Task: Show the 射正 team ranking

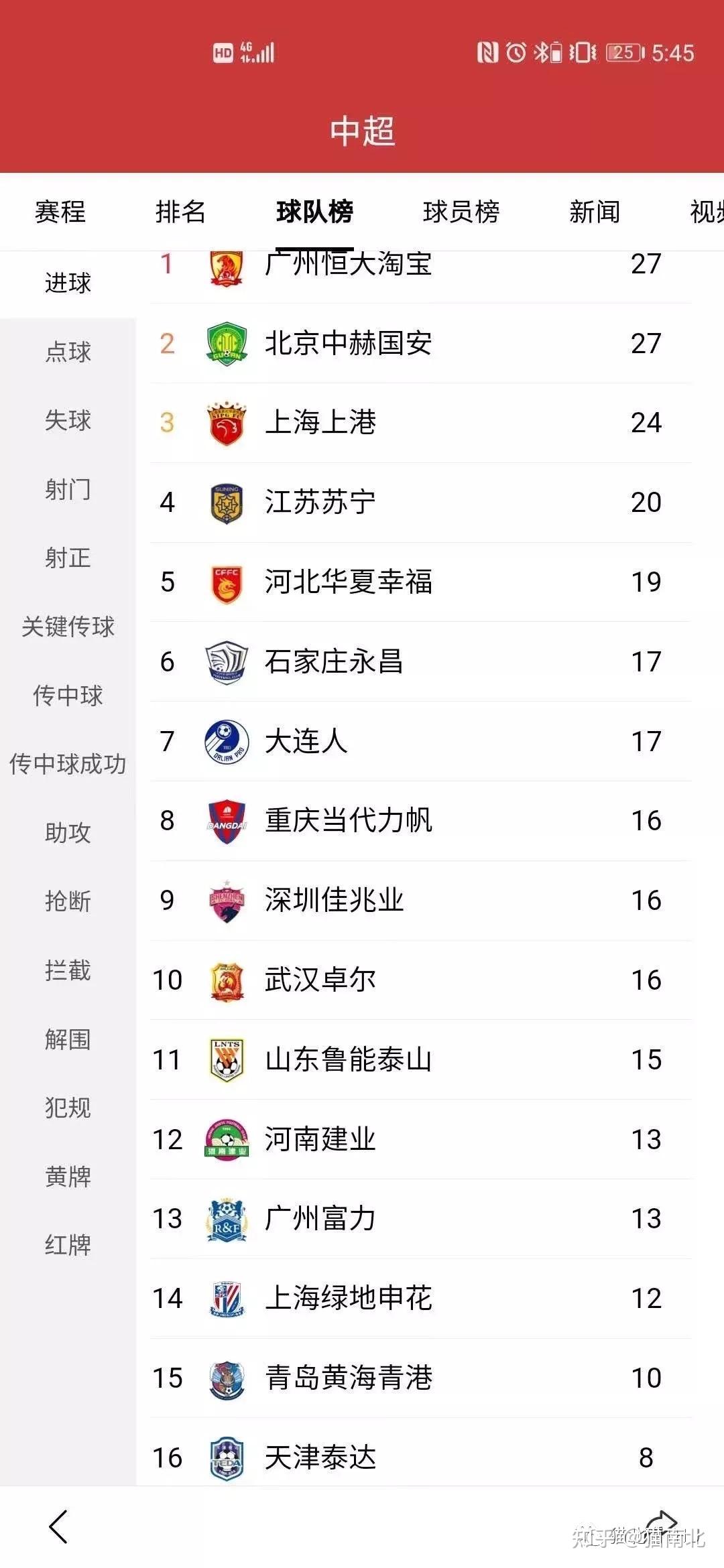Action: click(68, 558)
